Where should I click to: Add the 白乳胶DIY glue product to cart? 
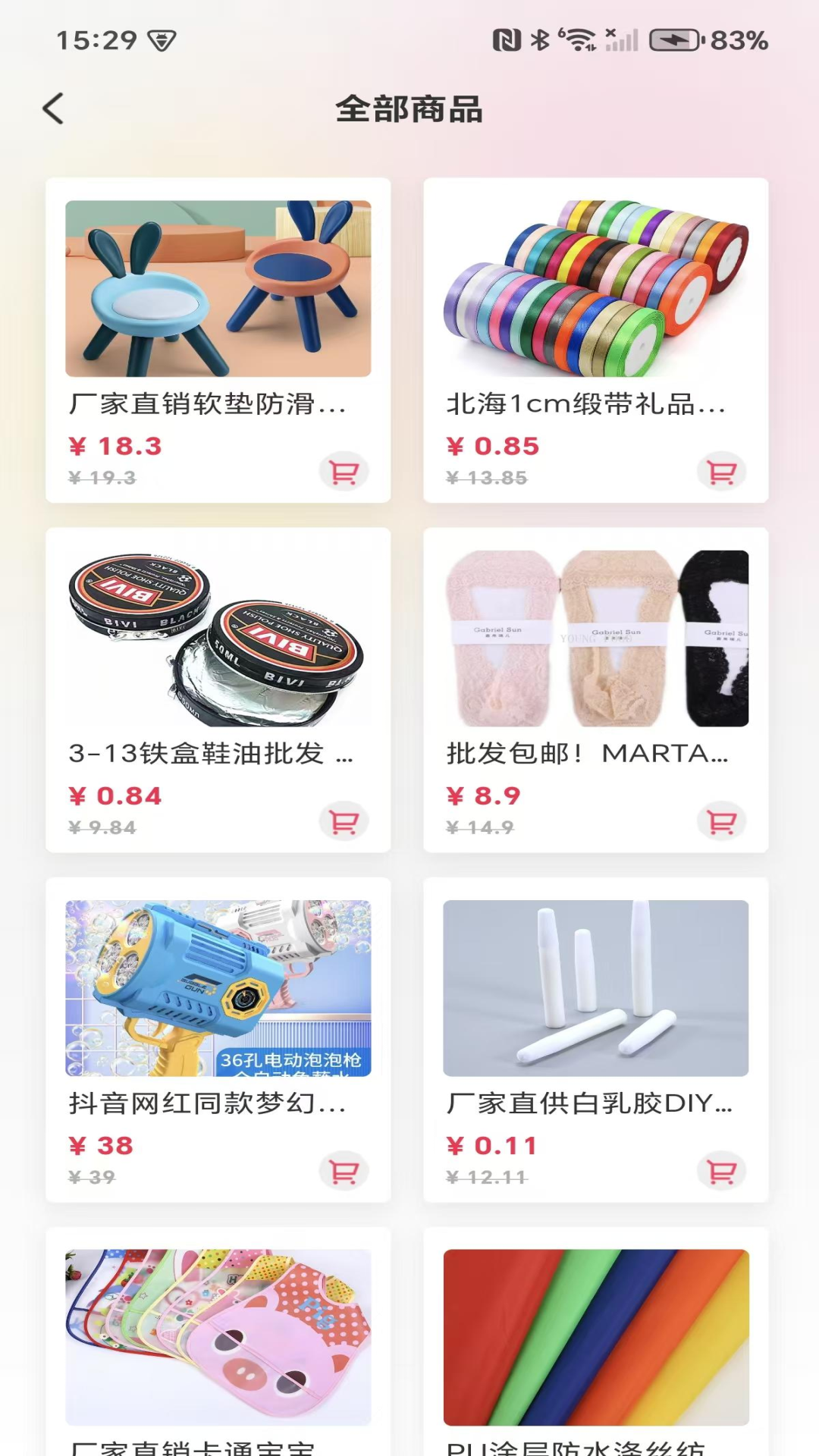click(721, 1171)
